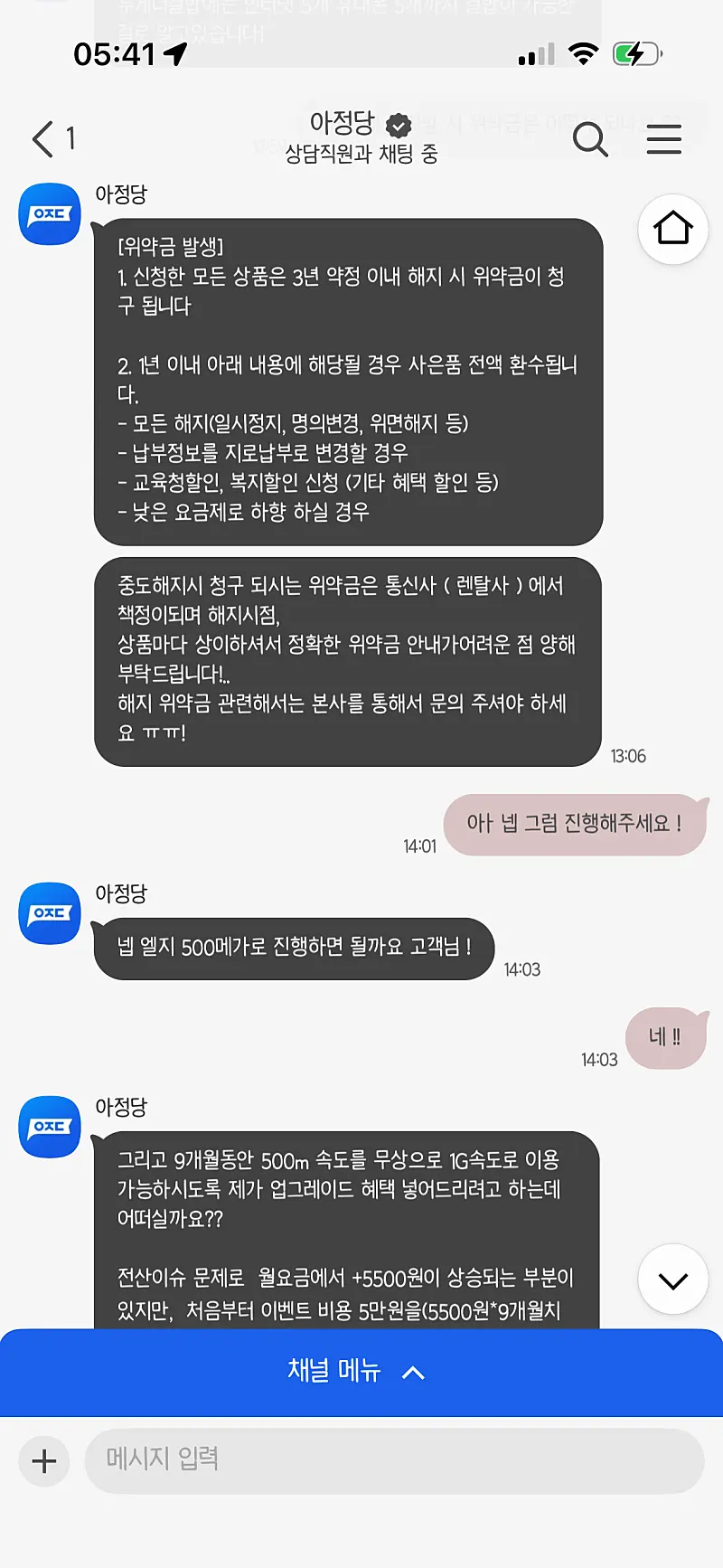Viewport: 723px width, 1568px height.
Task: Tap the home floating button
Action: [673, 229]
